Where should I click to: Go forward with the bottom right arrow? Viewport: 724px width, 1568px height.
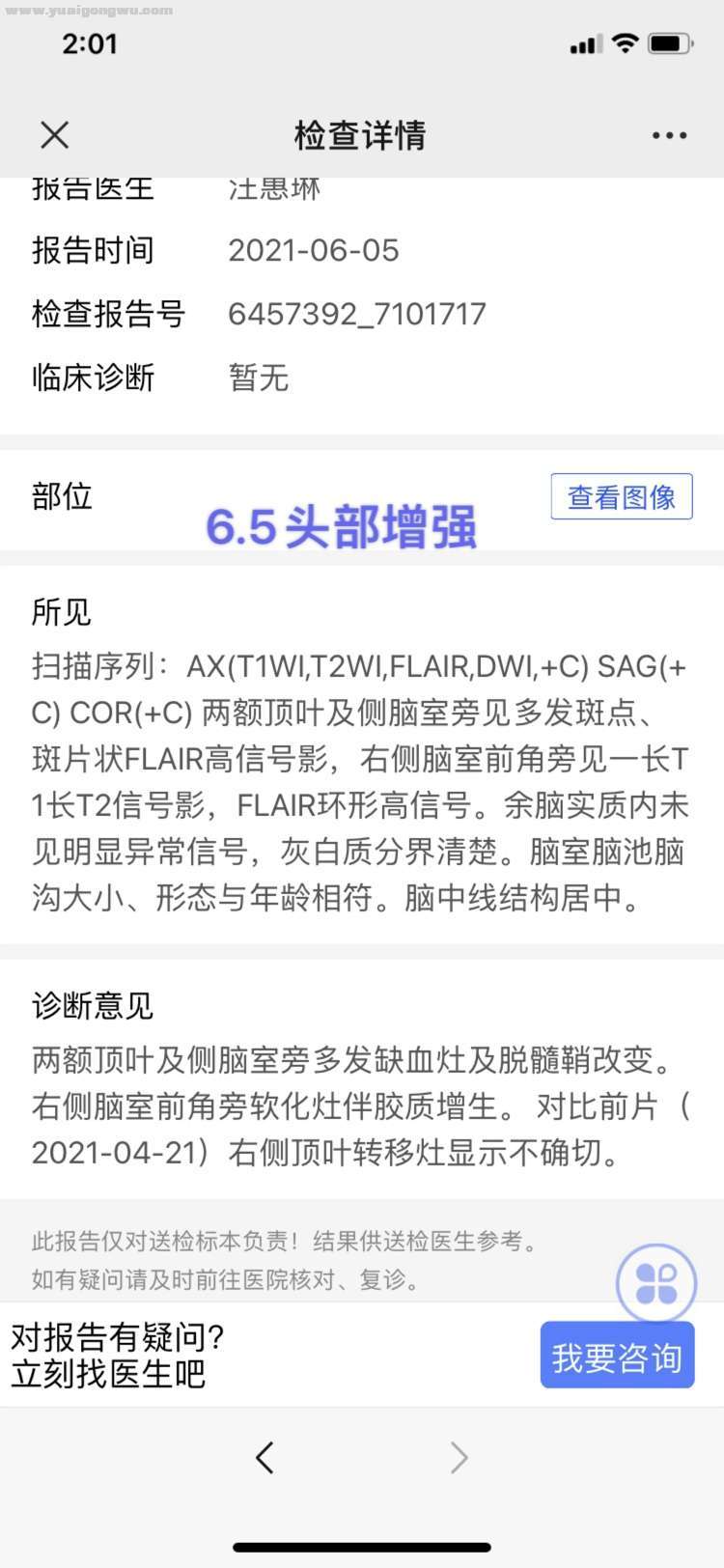[459, 1457]
